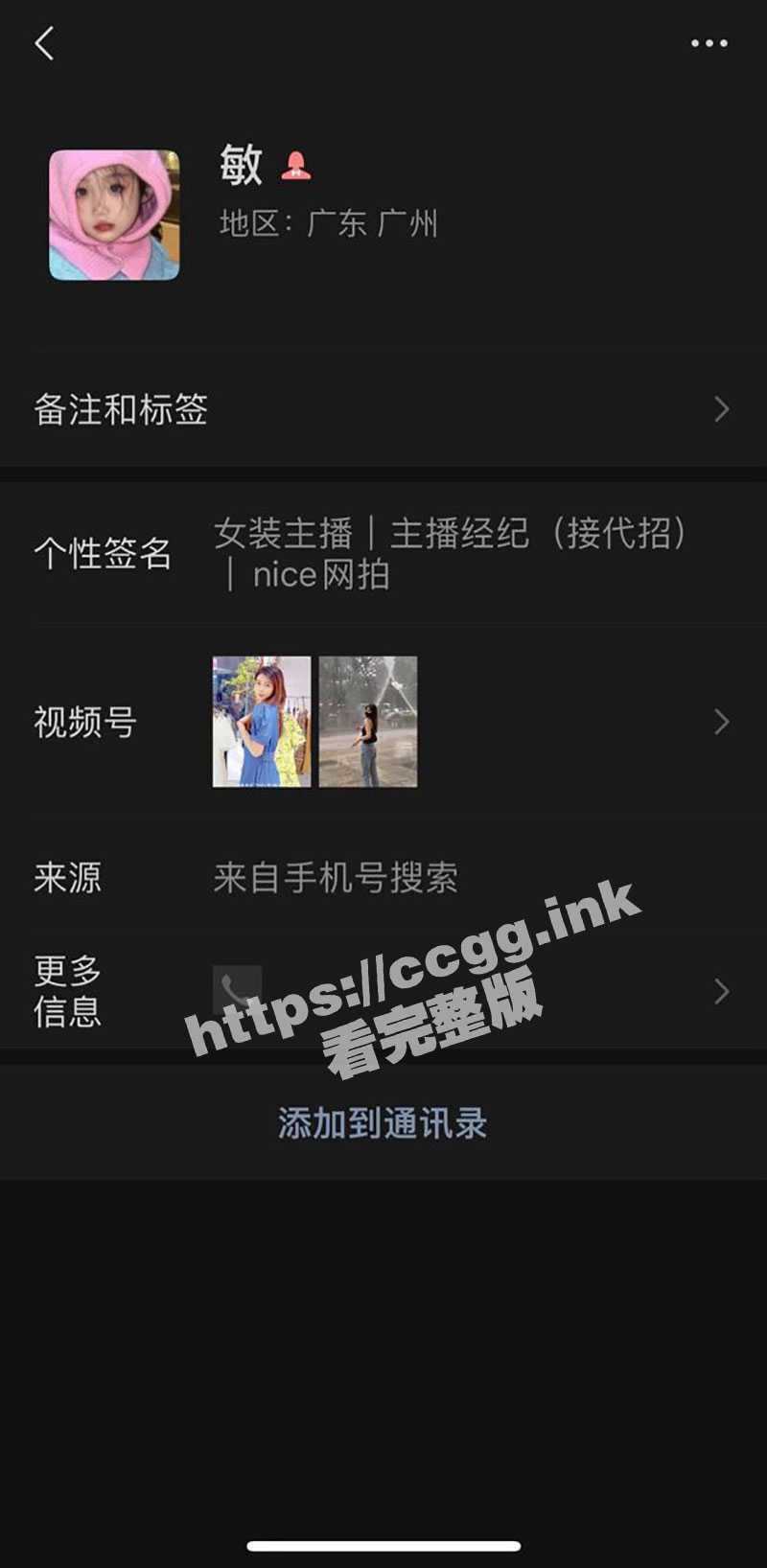Open the 视频号 channel row
Viewport: 767px width, 1568px height.
[x=383, y=722]
